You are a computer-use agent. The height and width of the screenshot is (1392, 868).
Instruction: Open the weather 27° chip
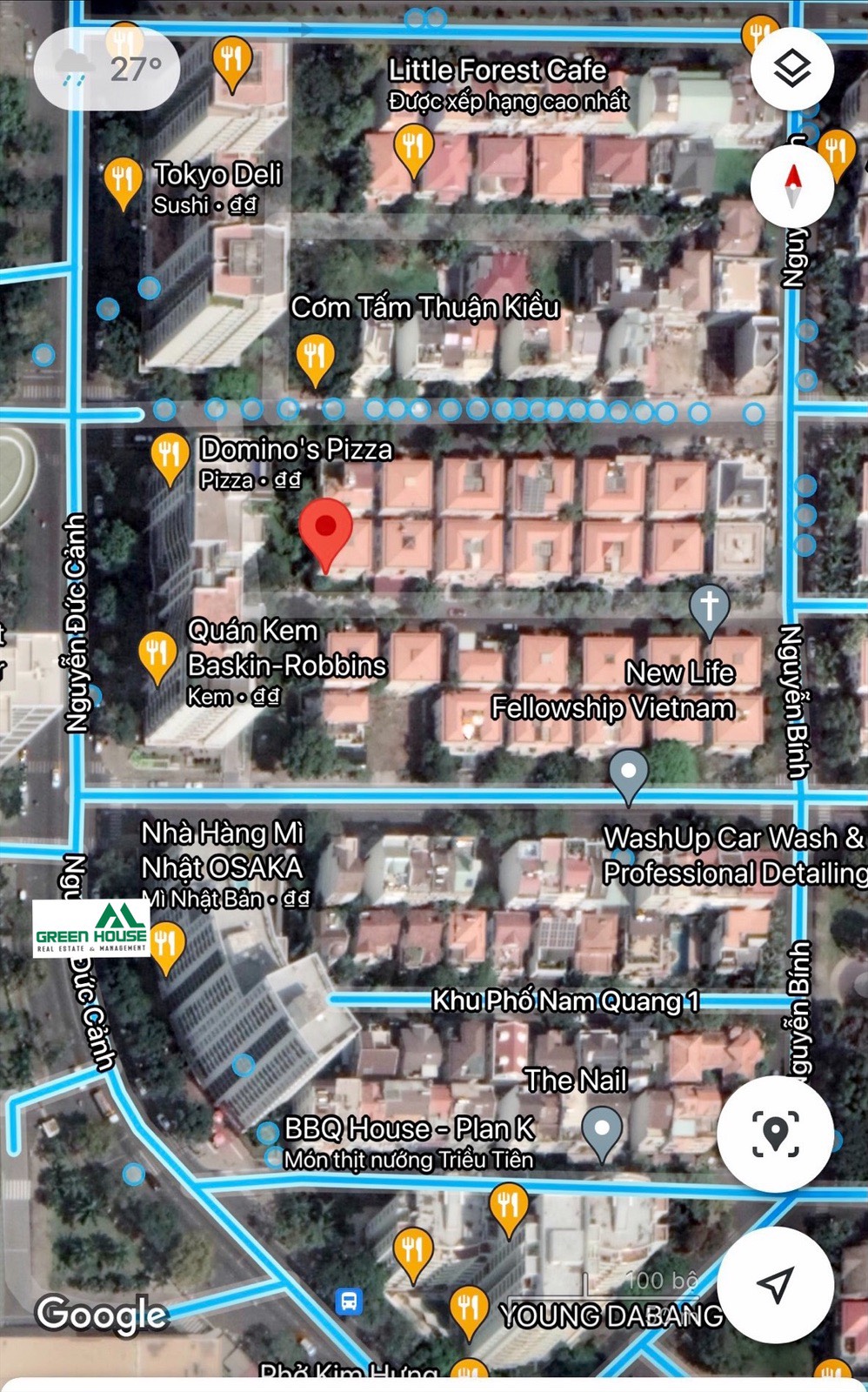point(106,69)
